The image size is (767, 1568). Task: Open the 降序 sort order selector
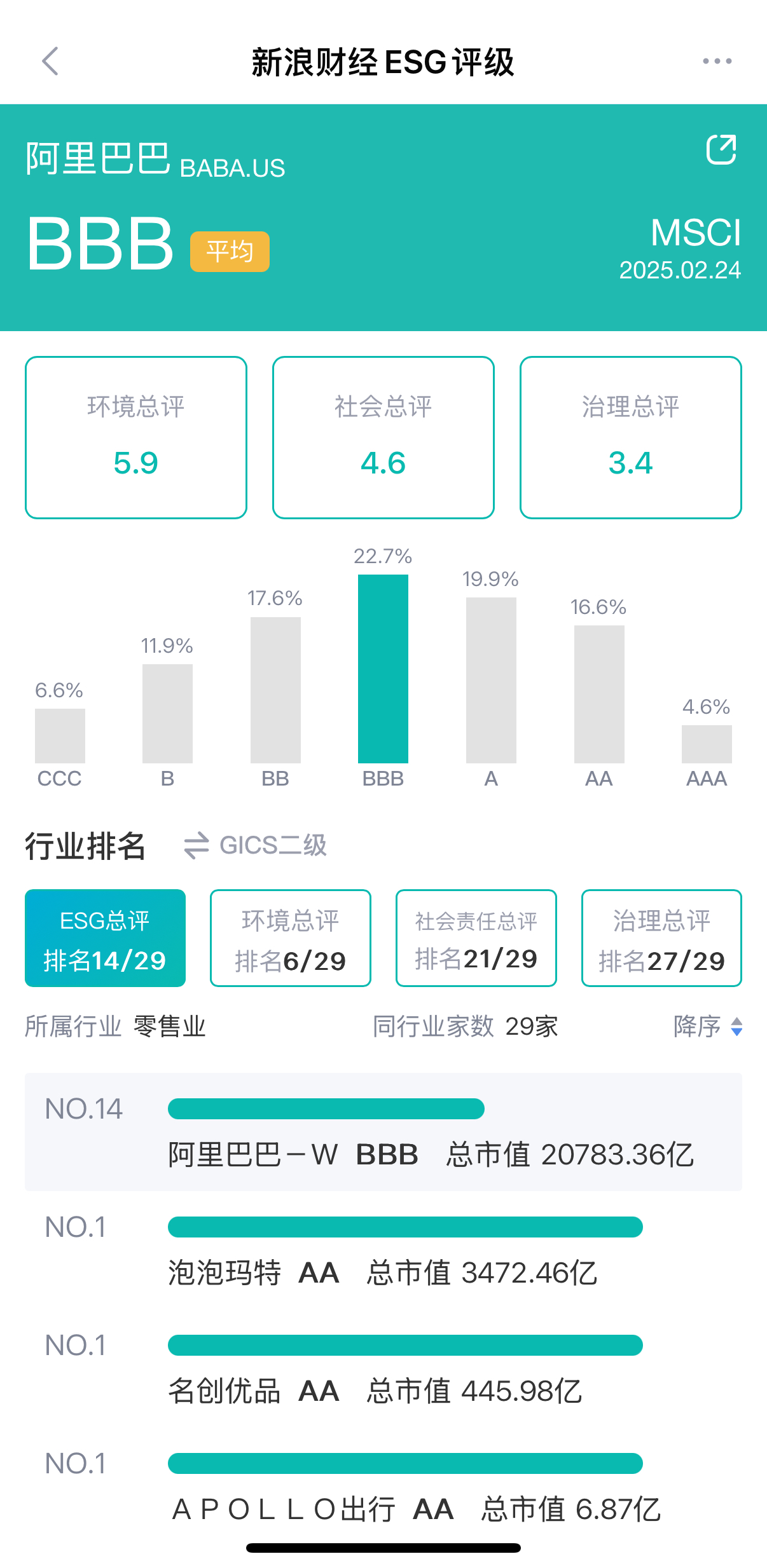point(698,1025)
